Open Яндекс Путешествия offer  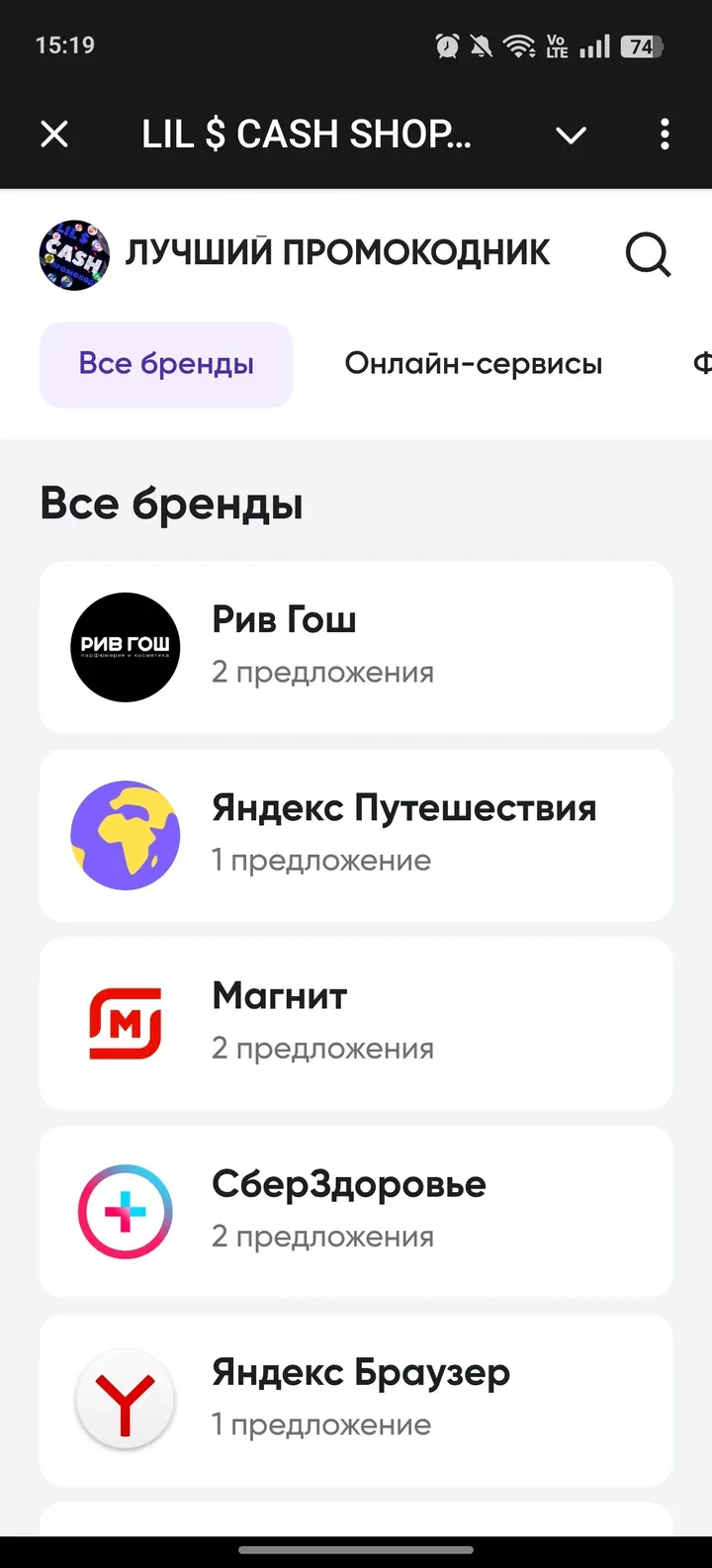tap(356, 835)
